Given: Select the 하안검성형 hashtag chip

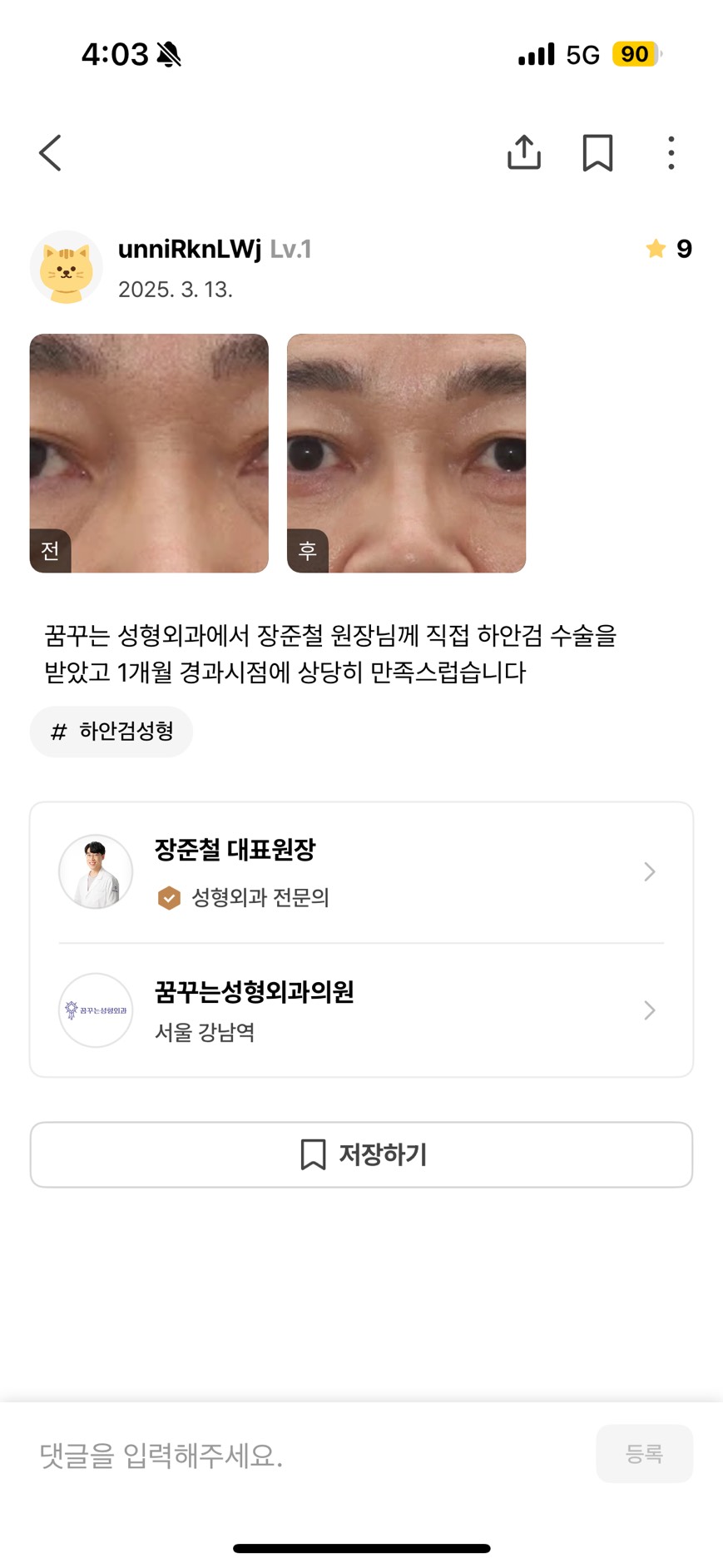Looking at the screenshot, I should [x=111, y=732].
